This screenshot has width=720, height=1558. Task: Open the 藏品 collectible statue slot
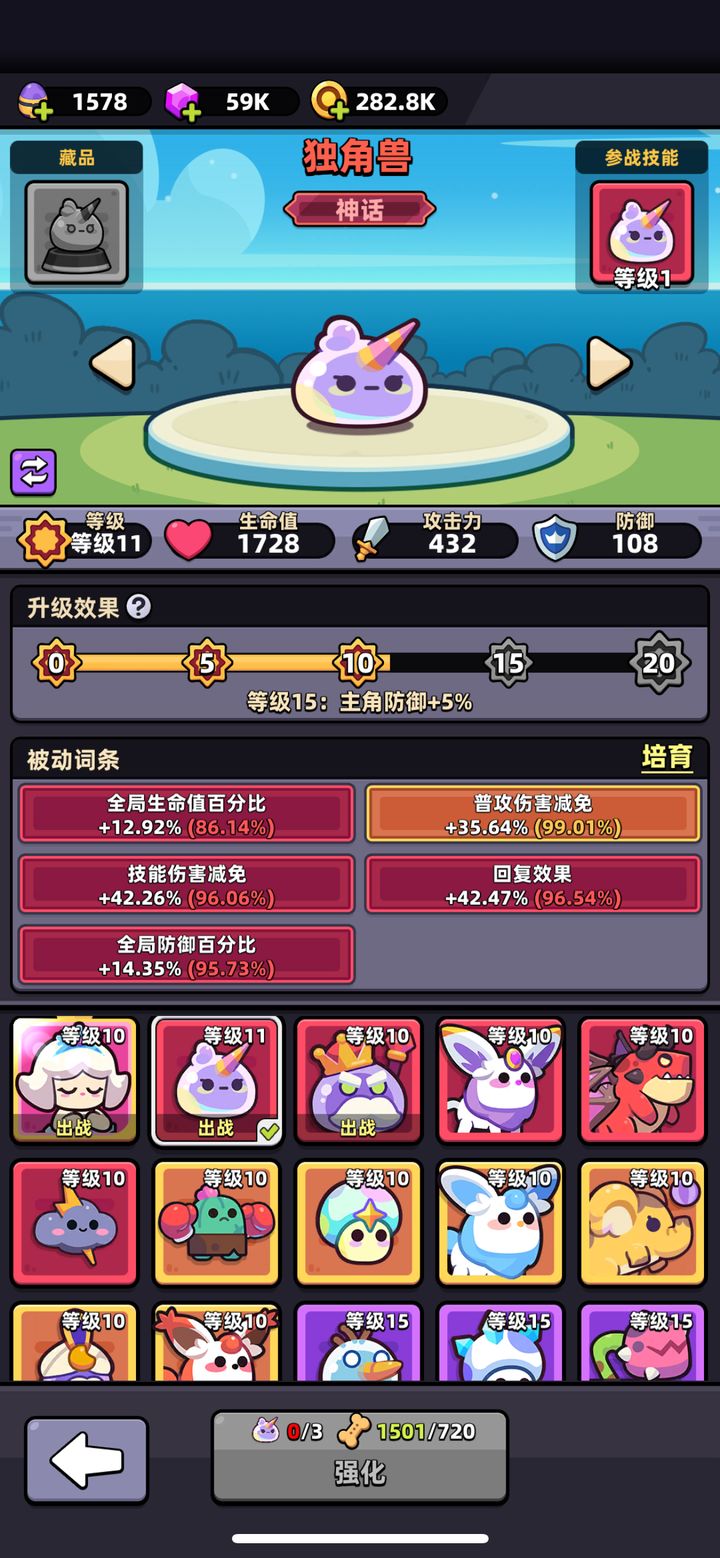(77, 232)
